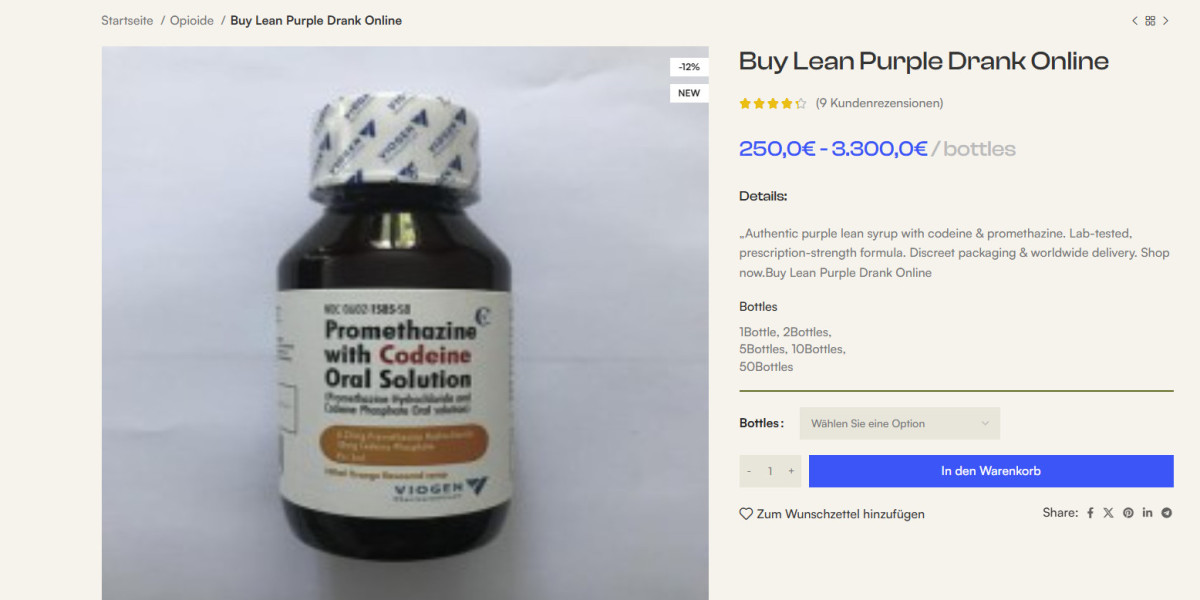Increase quantity with the plus button
The height and width of the screenshot is (600, 1200).
(791, 471)
